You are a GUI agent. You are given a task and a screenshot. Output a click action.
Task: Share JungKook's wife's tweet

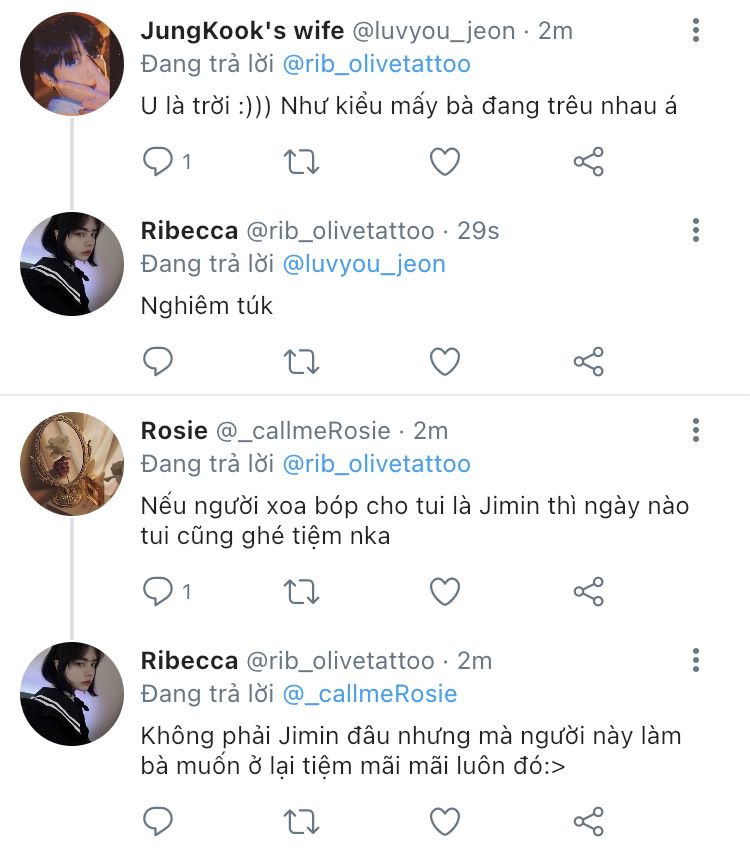click(589, 161)
